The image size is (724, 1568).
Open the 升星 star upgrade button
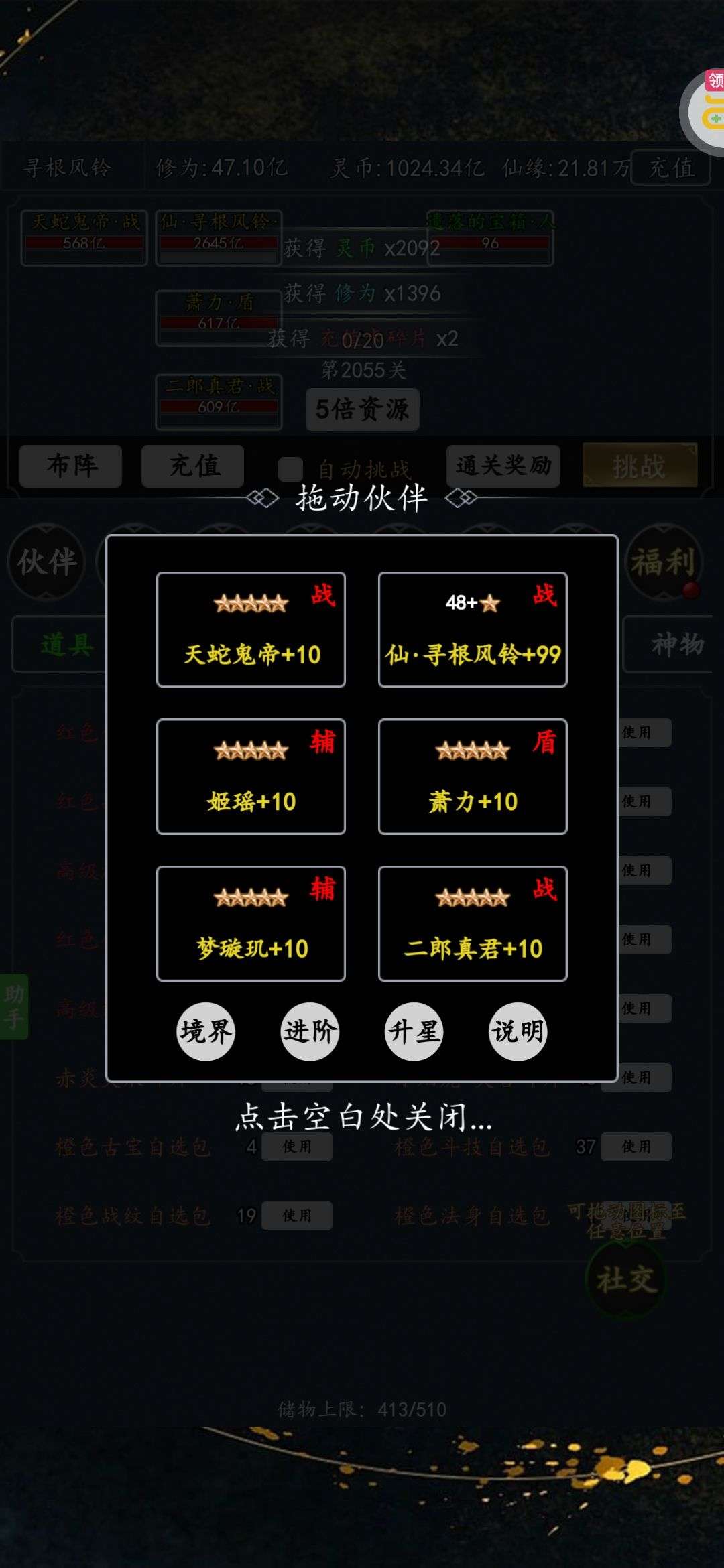(414, 1031)
